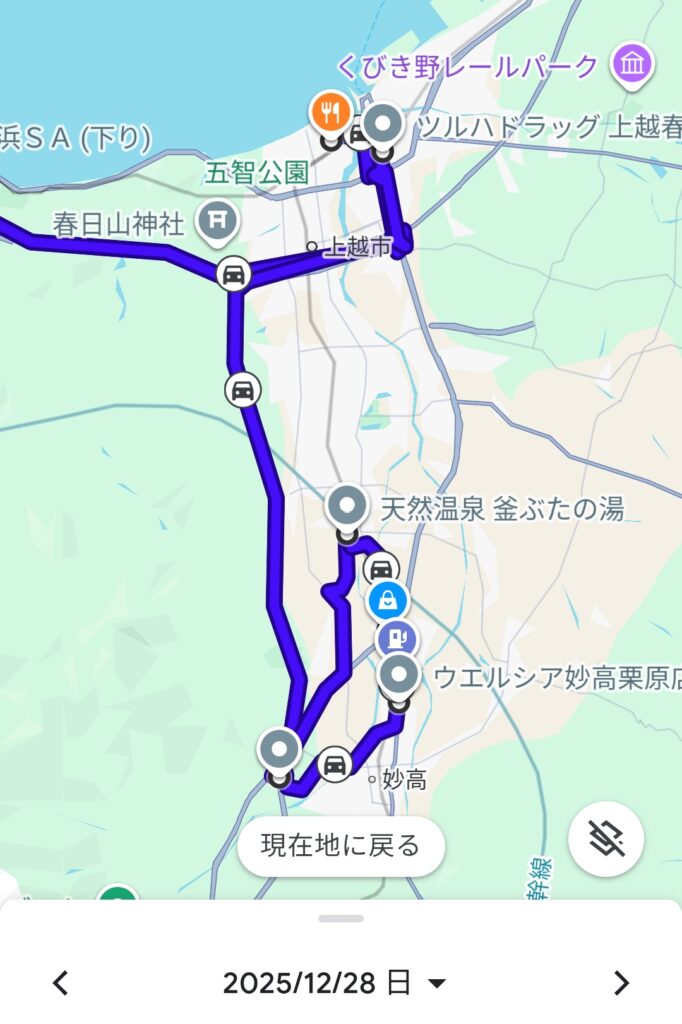
Task: Open the blue shopping bag marker
Action: [386, 600]
